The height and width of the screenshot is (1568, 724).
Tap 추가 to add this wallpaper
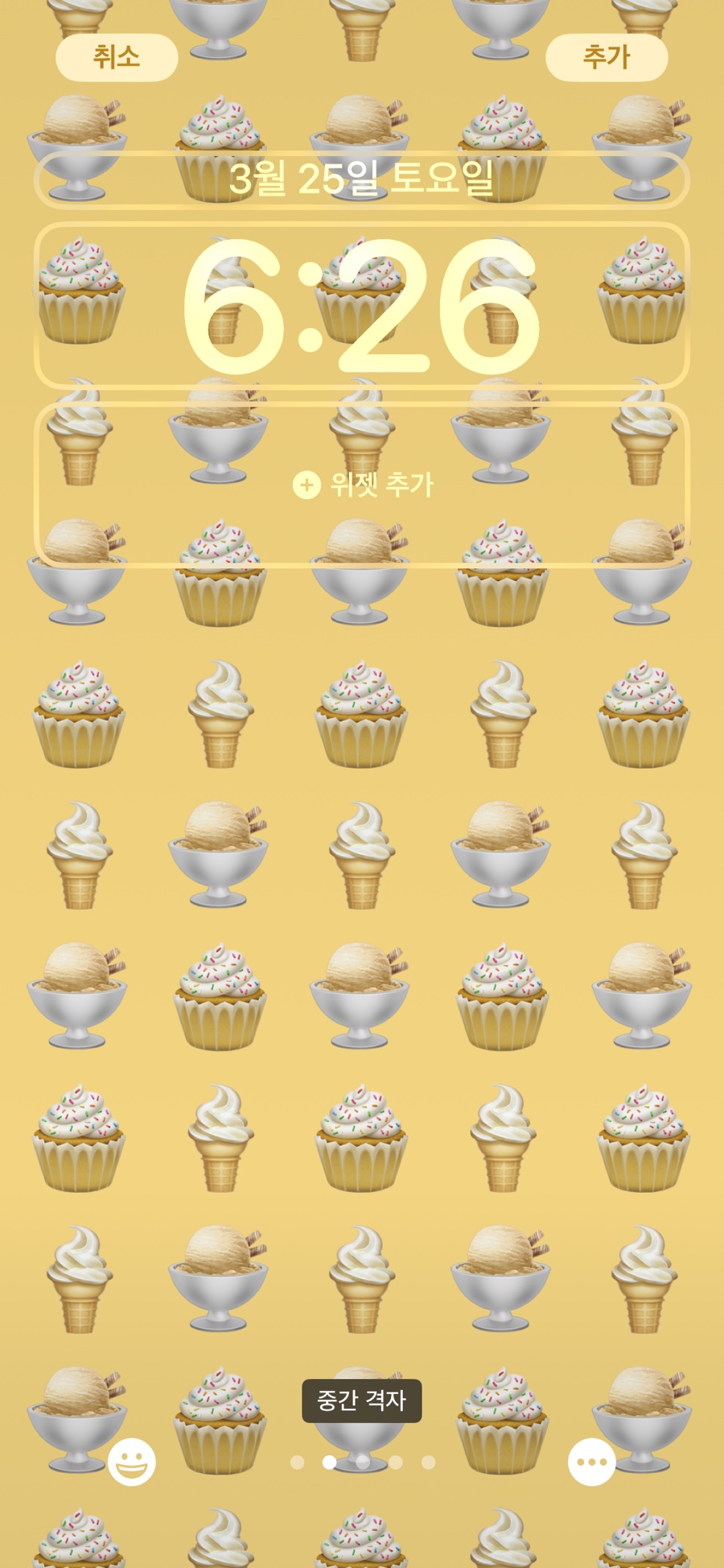pyautogui.click(x=607, y=57)
